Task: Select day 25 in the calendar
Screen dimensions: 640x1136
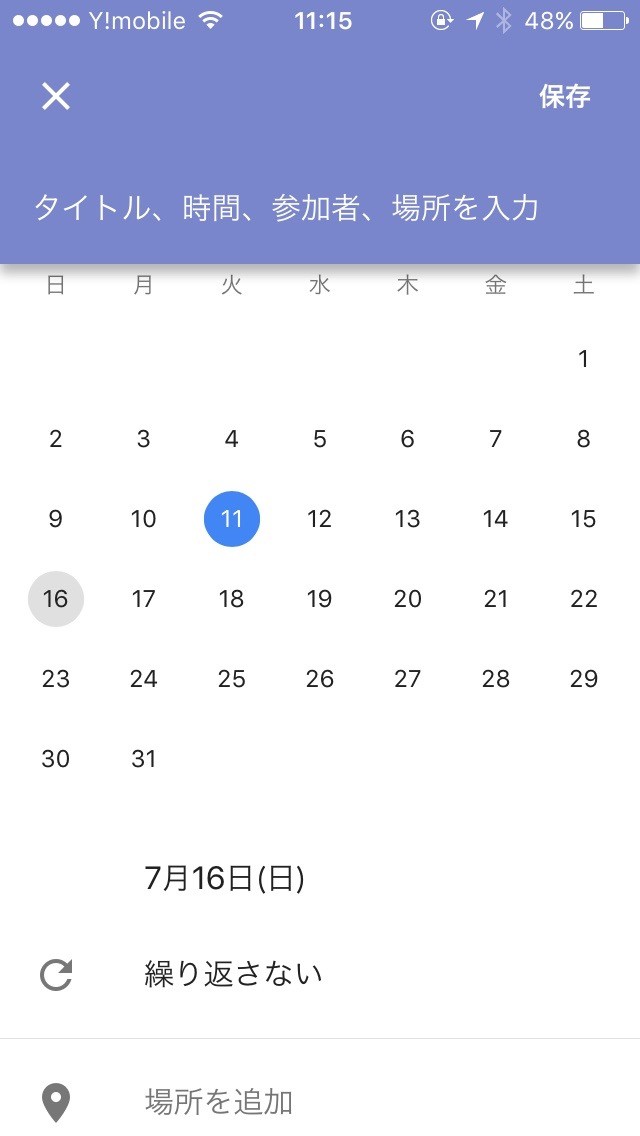Action: click(x=232, y=679)
